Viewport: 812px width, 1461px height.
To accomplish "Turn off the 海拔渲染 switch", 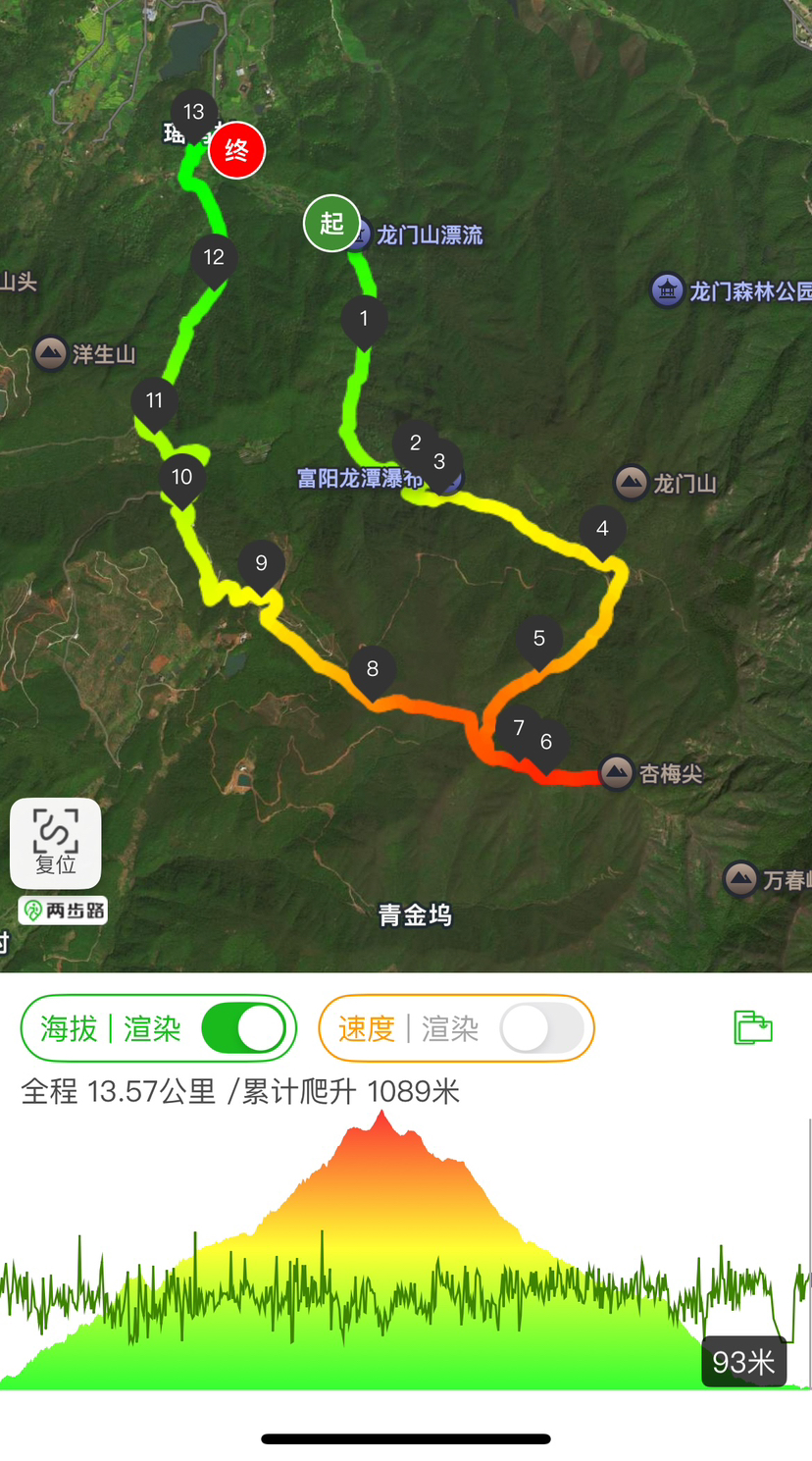I will (x=243, y=1028).
